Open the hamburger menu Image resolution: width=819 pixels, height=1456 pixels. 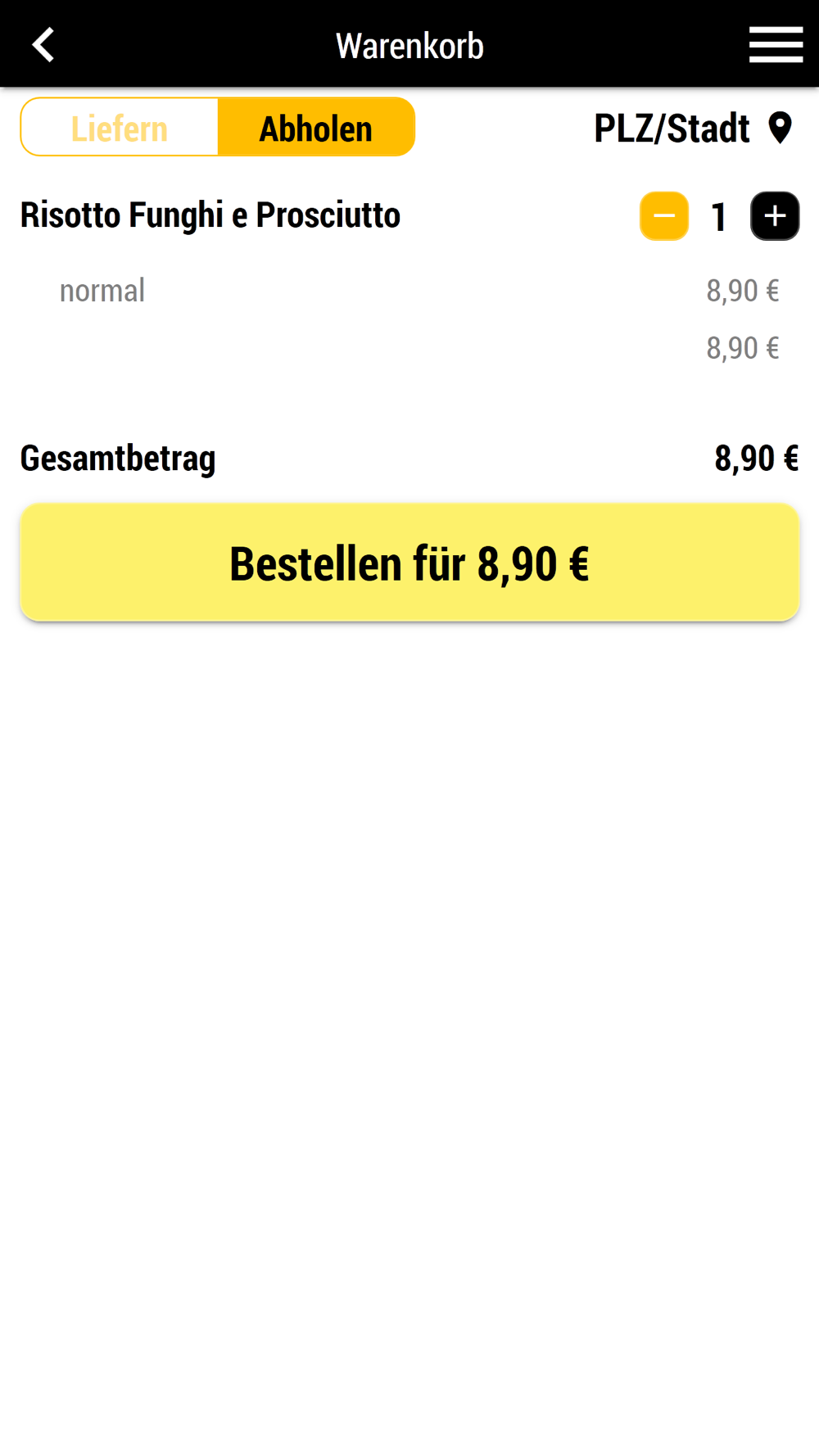(776, 44)
